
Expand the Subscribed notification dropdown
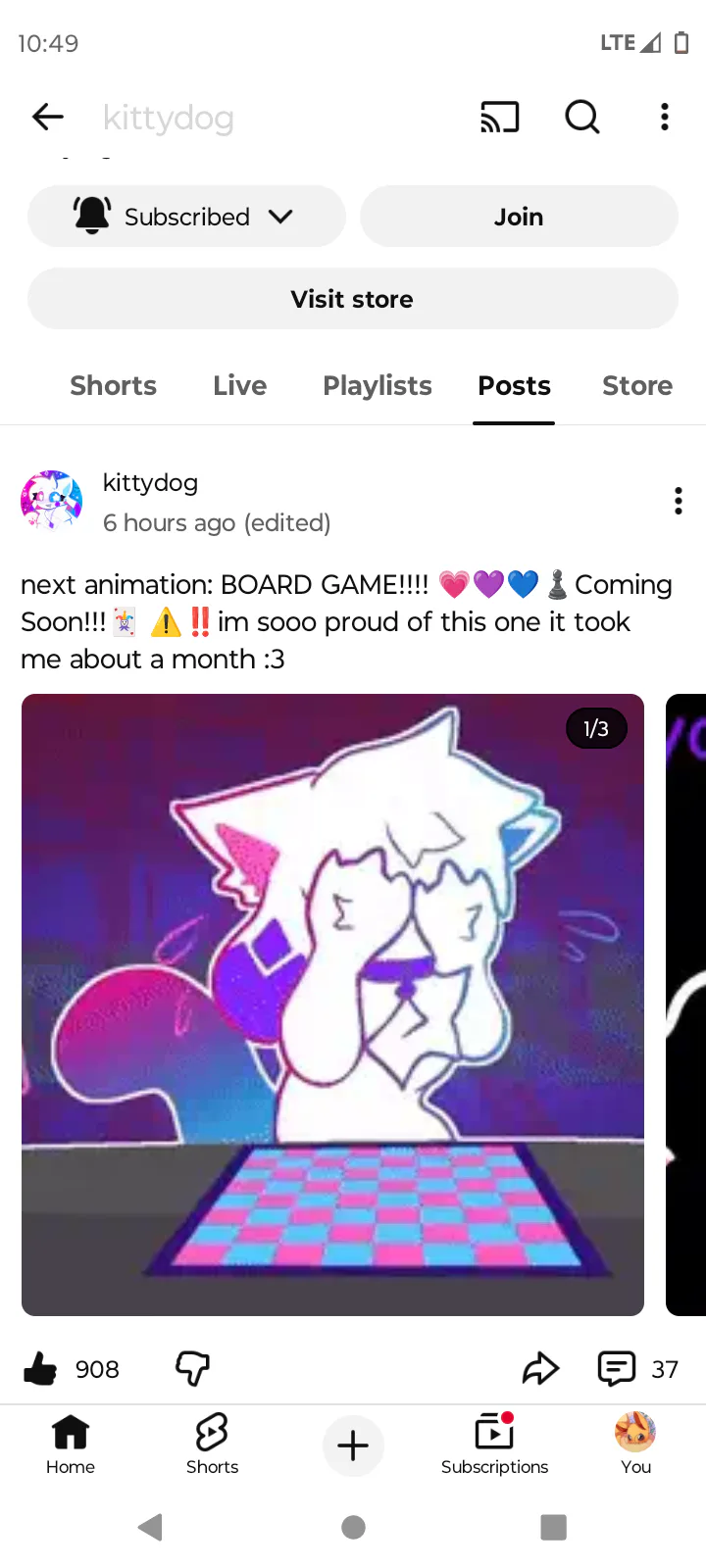(x=186, y=217)
